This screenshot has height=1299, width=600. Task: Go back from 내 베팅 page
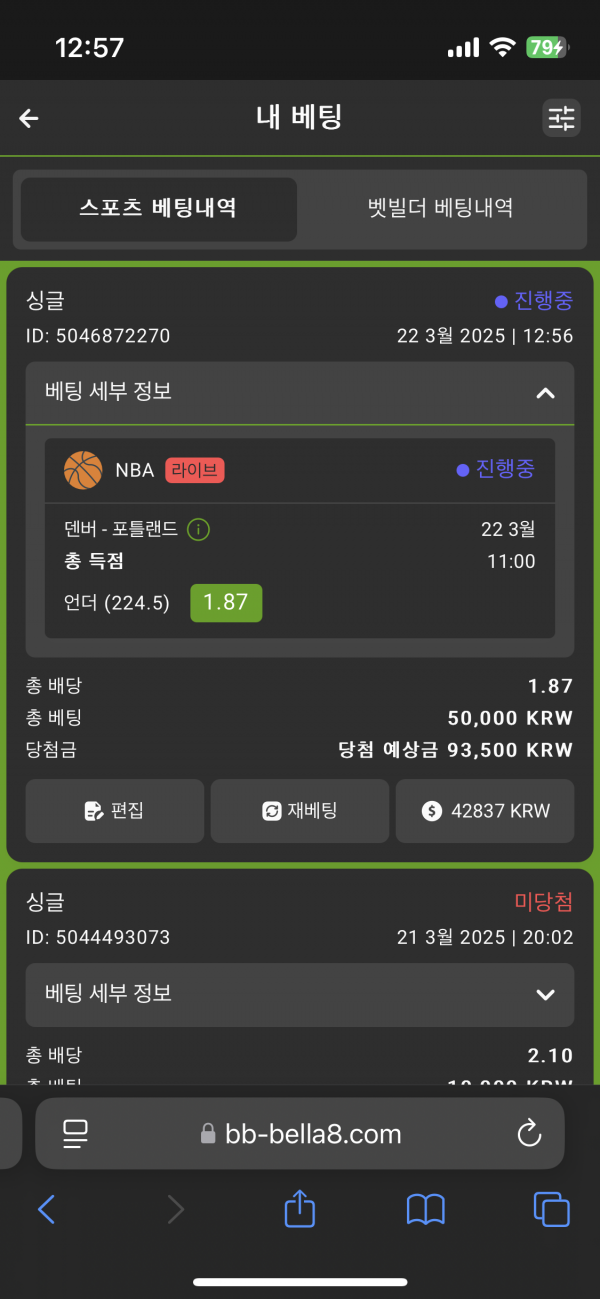pos(29,119)
